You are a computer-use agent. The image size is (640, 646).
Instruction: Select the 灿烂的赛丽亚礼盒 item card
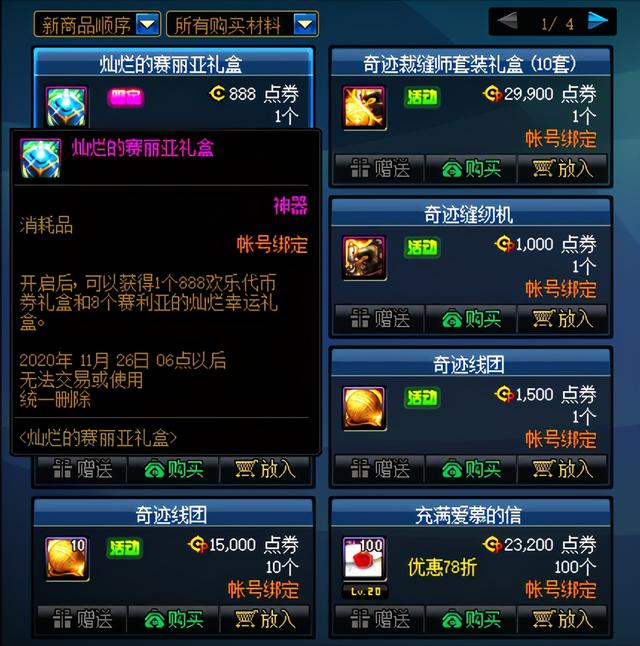pos(174,64)
